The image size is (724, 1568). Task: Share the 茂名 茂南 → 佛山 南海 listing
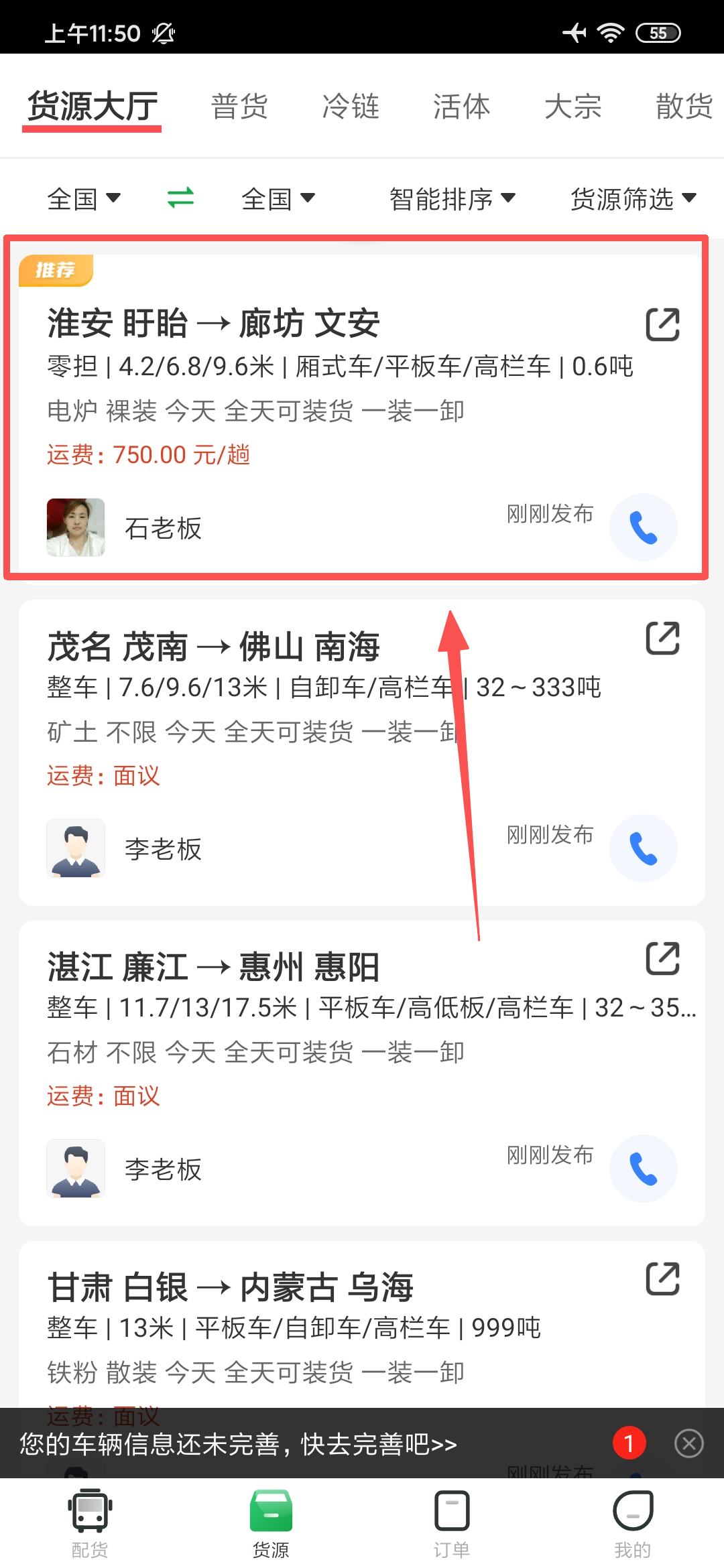[x=662, y=638]
